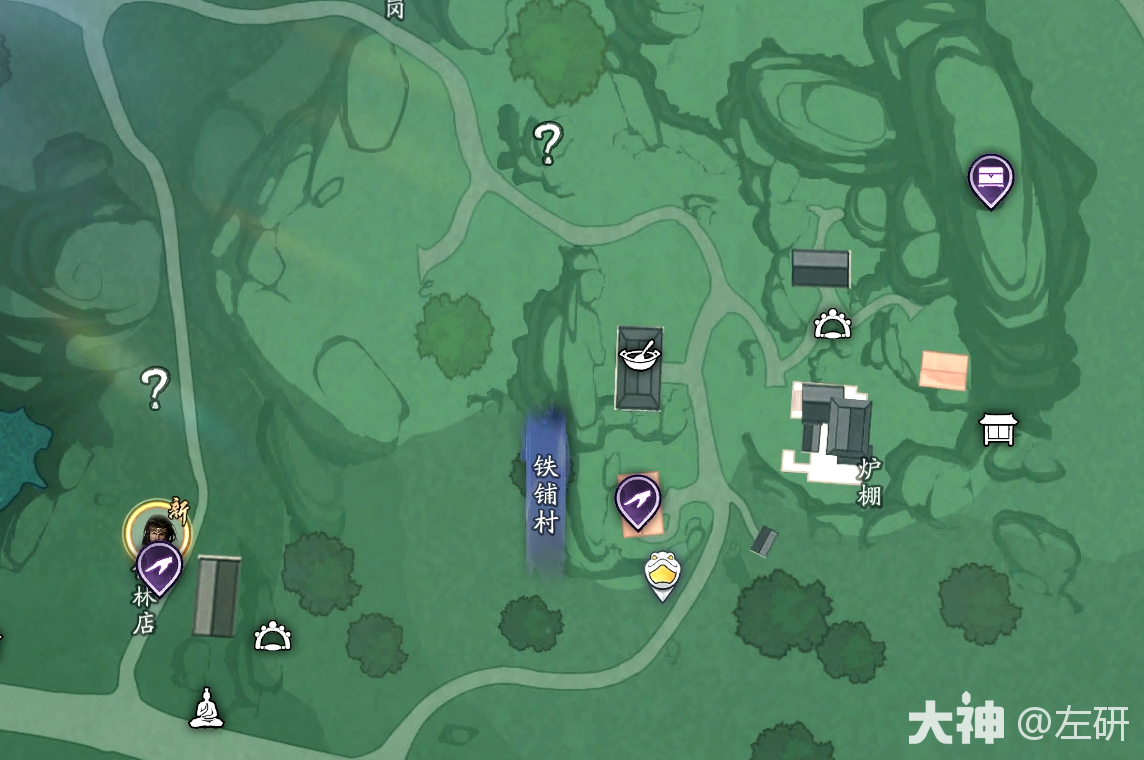Select the mortar bowl icon on the building
Viewport: 1144px width, 760px height.
639,355
